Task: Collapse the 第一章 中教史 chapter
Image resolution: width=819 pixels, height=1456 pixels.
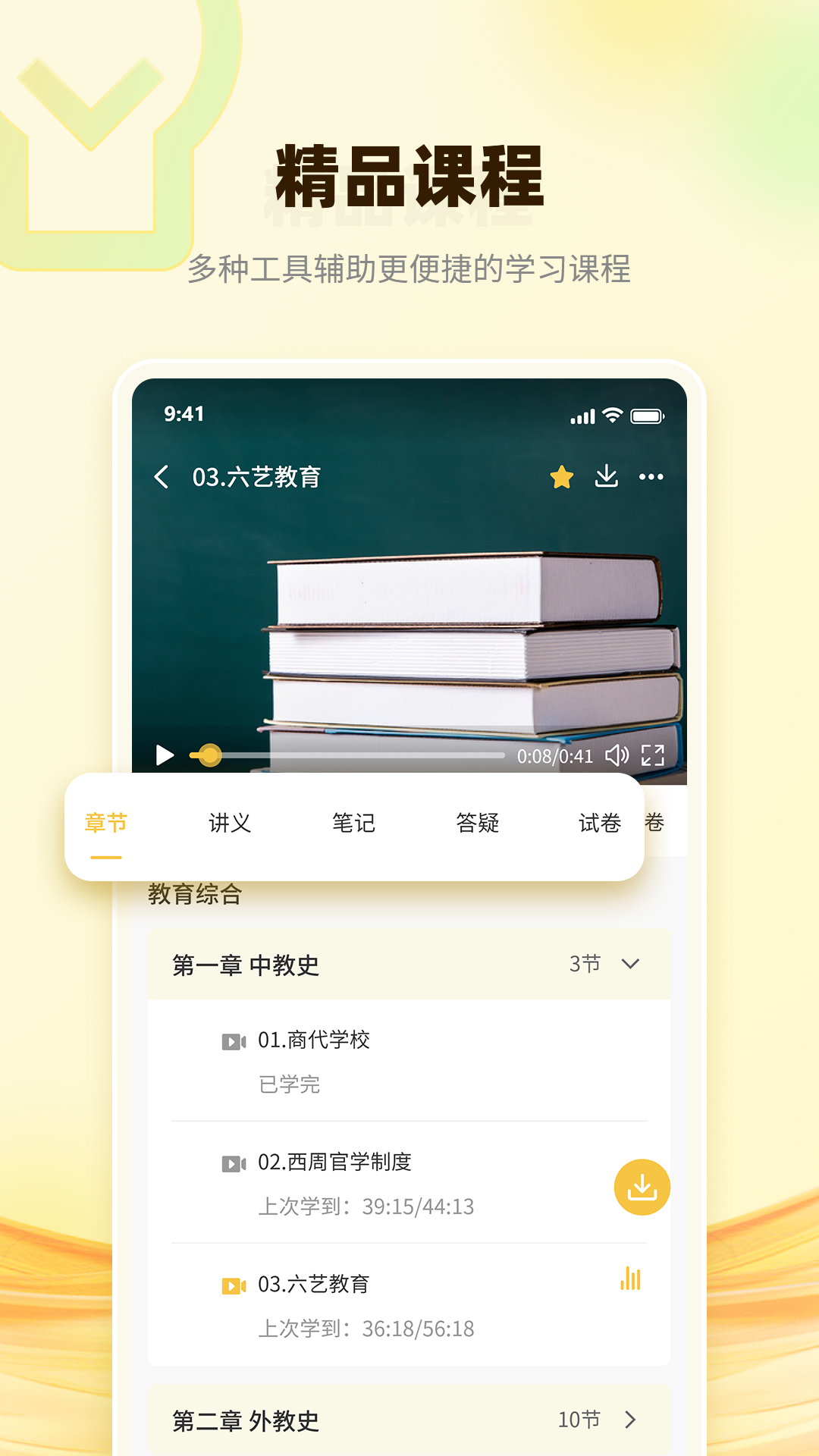Action: (x=629, y=965)
